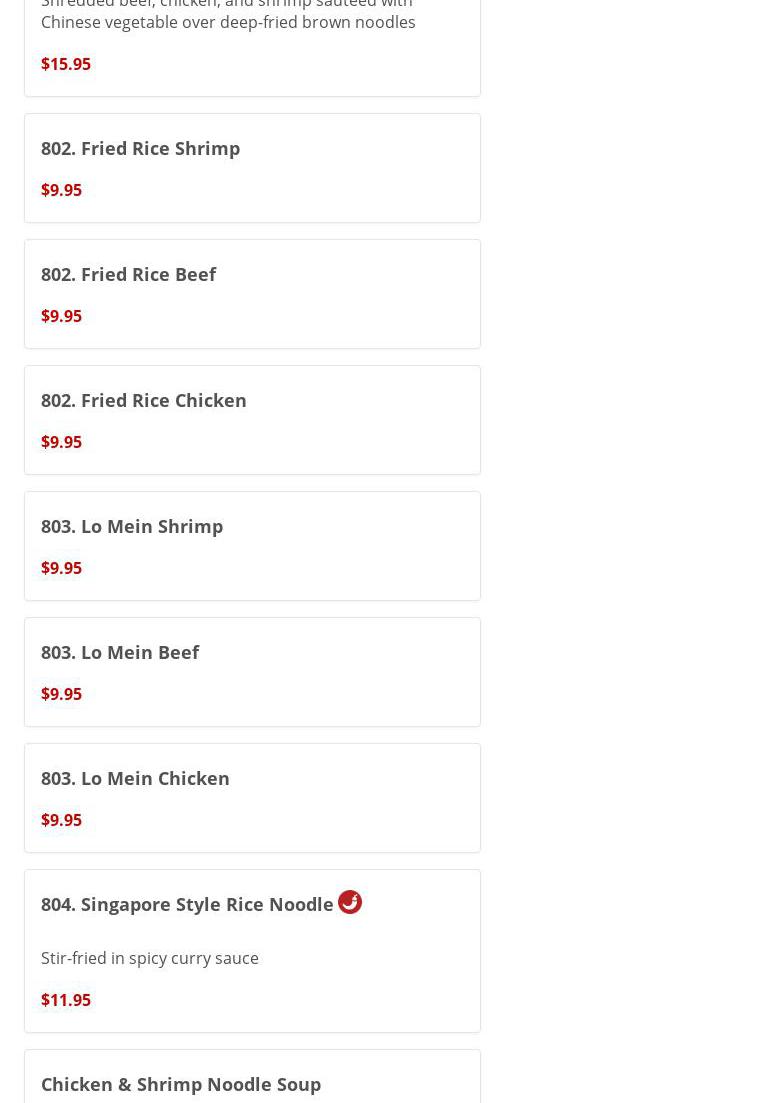Select 803. Lo Mein Beef dish
Viewport: 770px width, 1103px height.
(251, 672)
